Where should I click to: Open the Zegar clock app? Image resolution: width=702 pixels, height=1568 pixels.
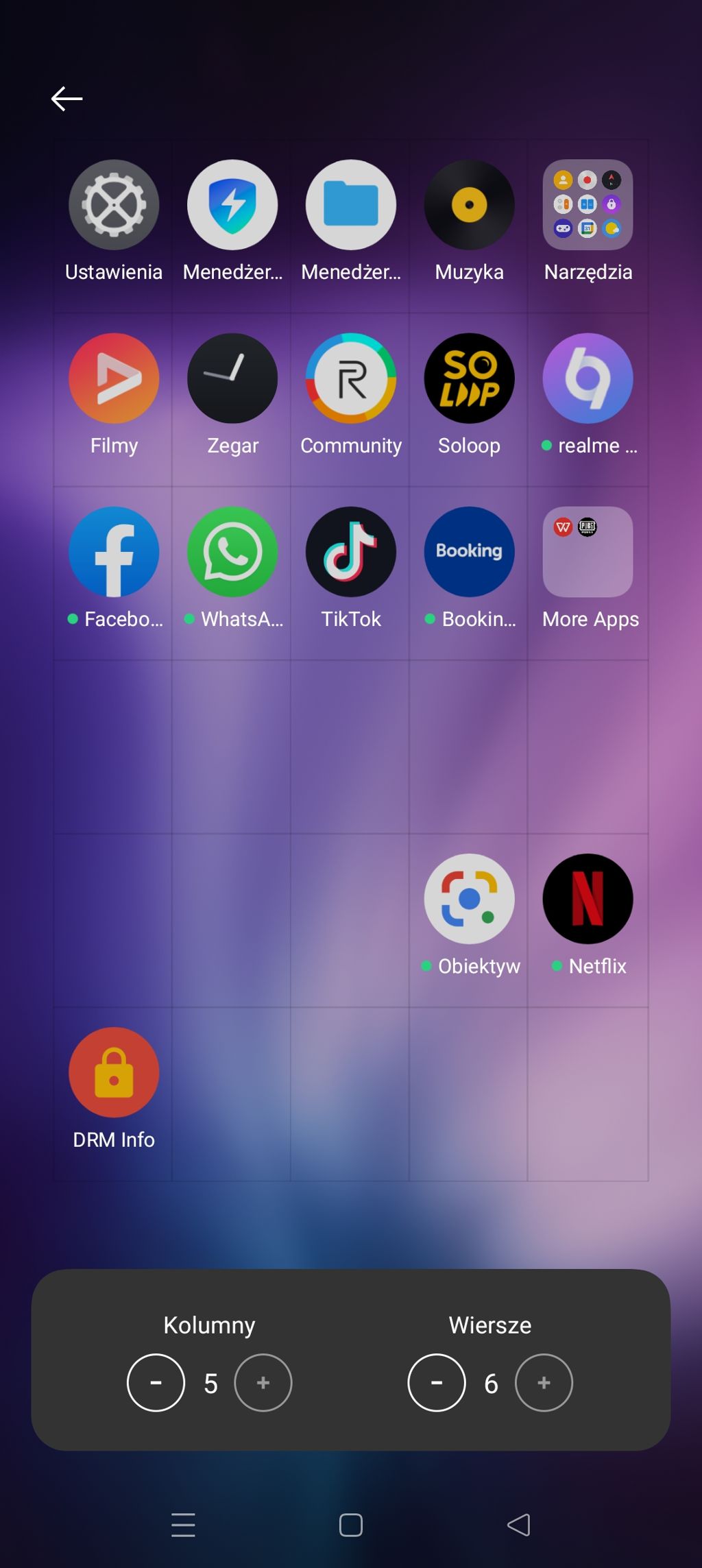coord(232,378)
